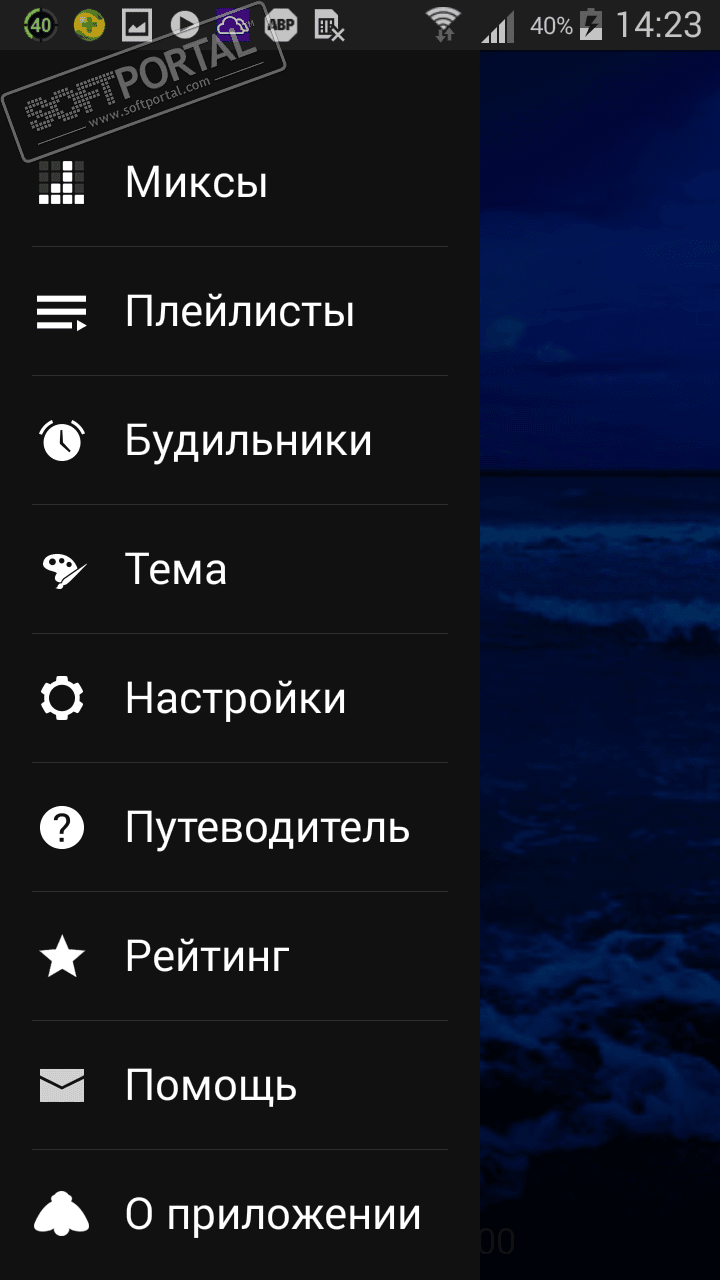Open Будильники alarms section
This screenshot has height=1280, width=720.
coord(248,441)
